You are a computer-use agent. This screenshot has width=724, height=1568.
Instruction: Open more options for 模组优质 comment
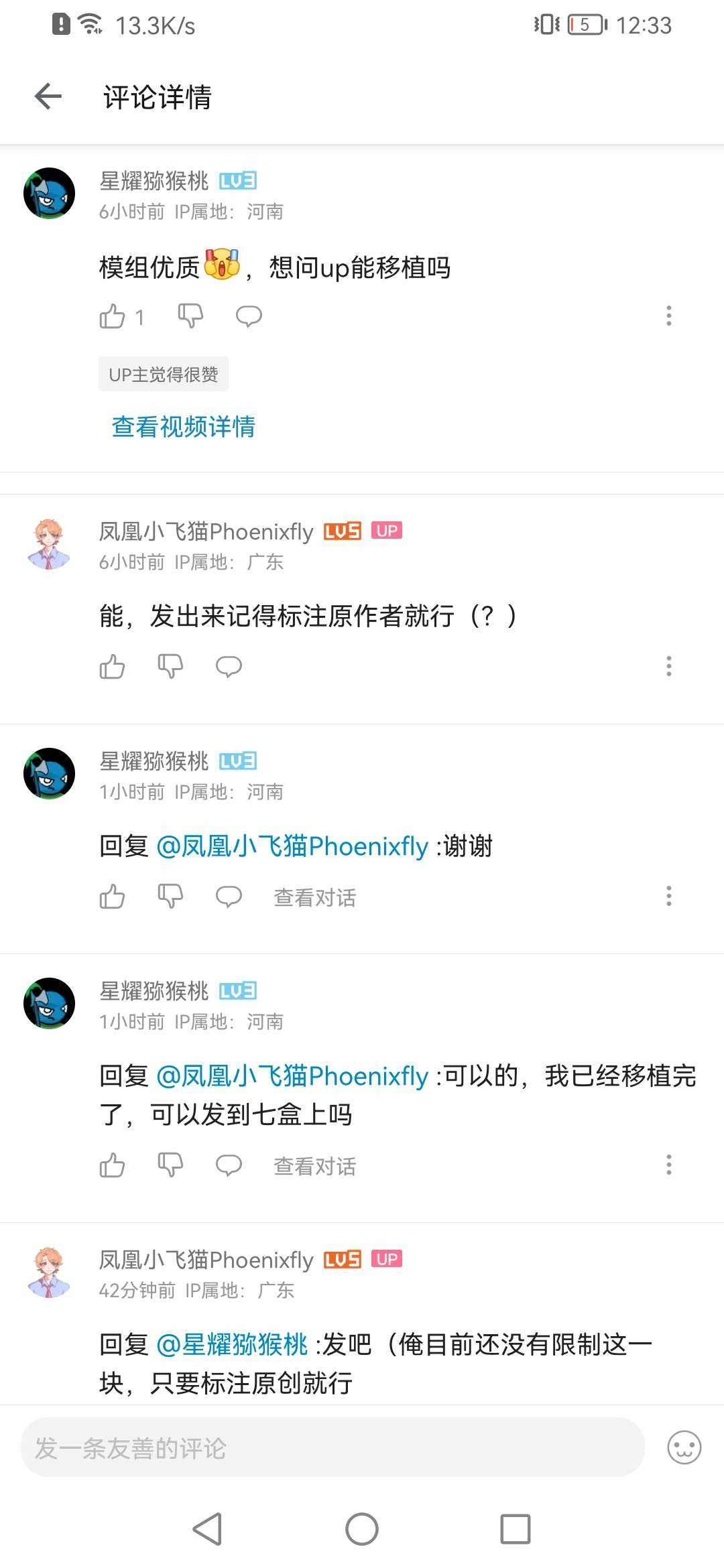point(668,316)
